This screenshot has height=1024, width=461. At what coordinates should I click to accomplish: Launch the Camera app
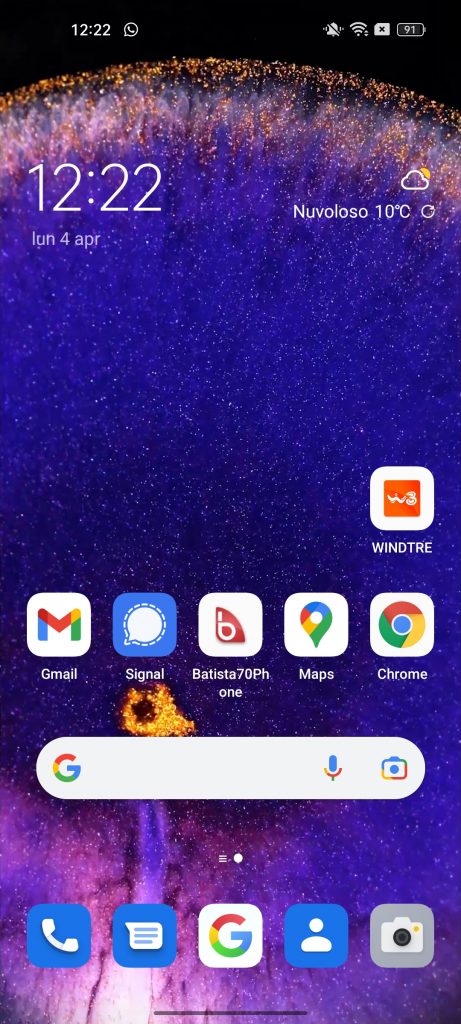click(x=402, y=936)
